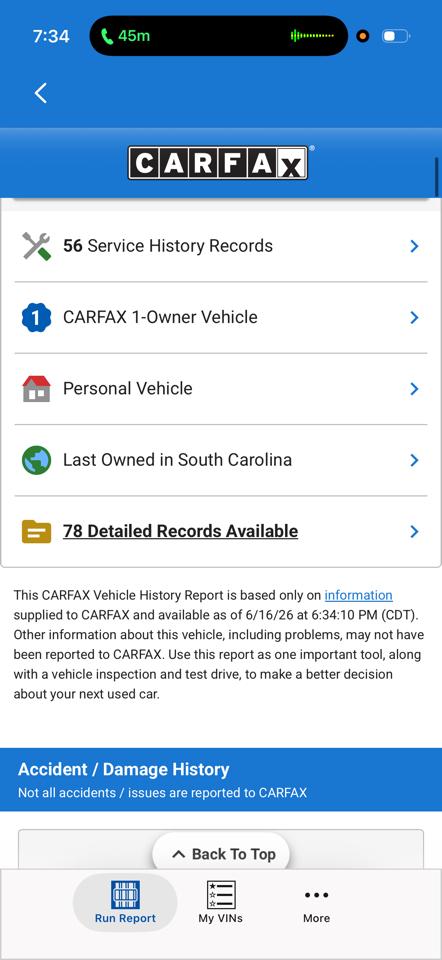Follow the underlined "information" link
Viewport: 442px width, 960px height.
tap(358, 595)
